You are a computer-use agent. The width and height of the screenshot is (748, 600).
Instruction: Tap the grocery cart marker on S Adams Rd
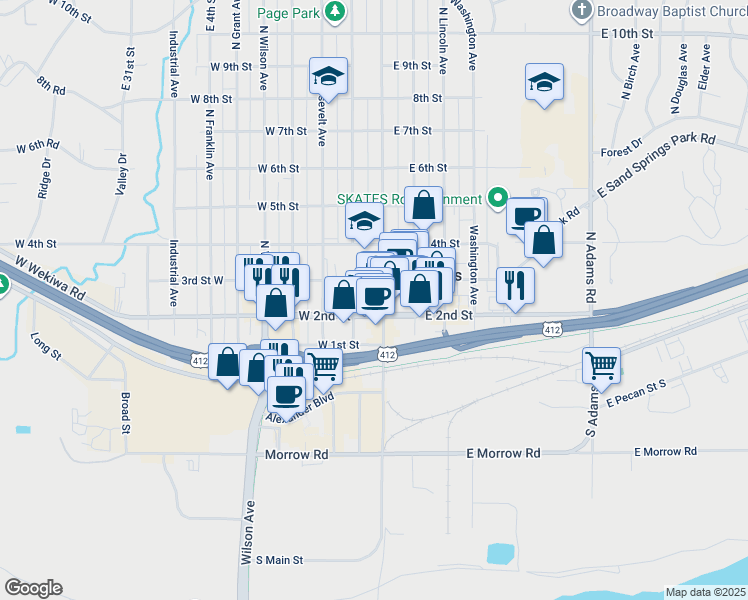point(601,367)
